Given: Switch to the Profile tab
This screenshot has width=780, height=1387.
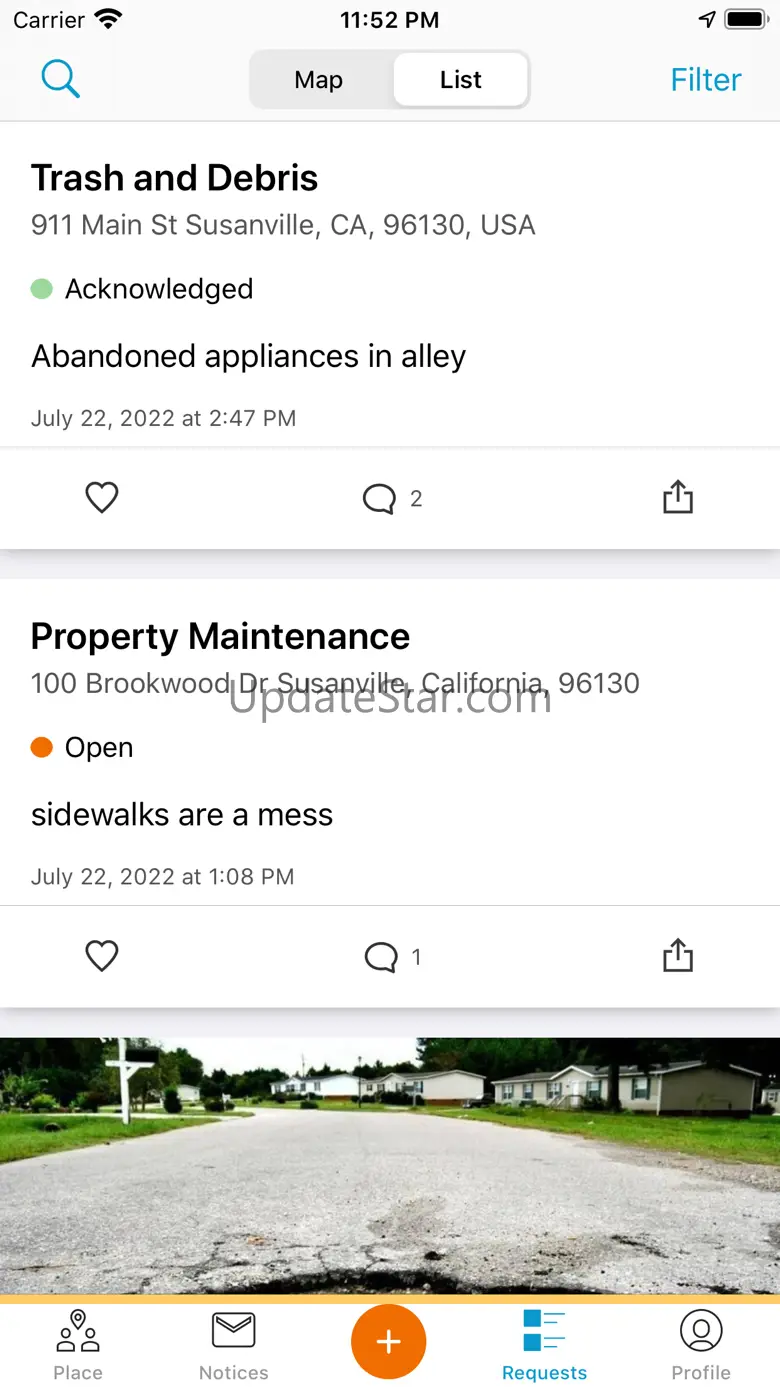Looking at the screenshot, I should [701, 1345].
